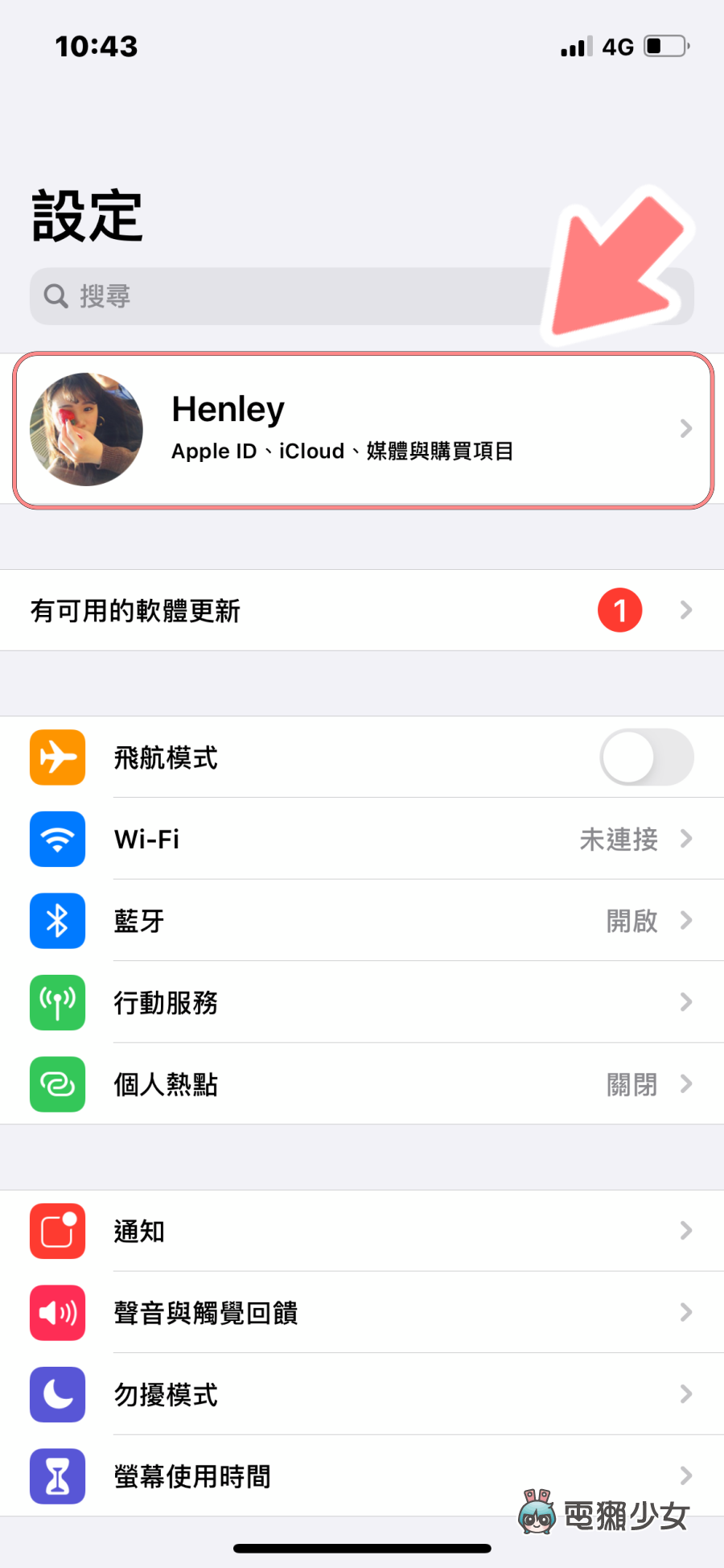Tap the 通知 notifications icon

pos(57,1231)
